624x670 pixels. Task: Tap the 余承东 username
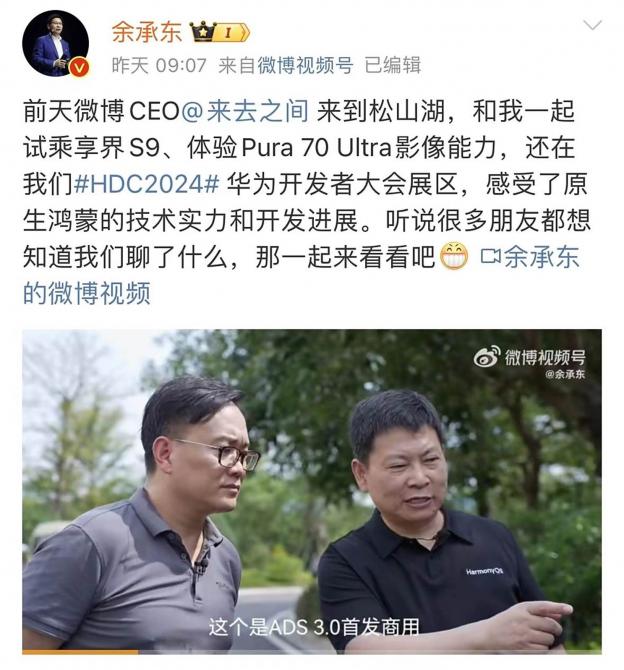(x=148, y=30)
